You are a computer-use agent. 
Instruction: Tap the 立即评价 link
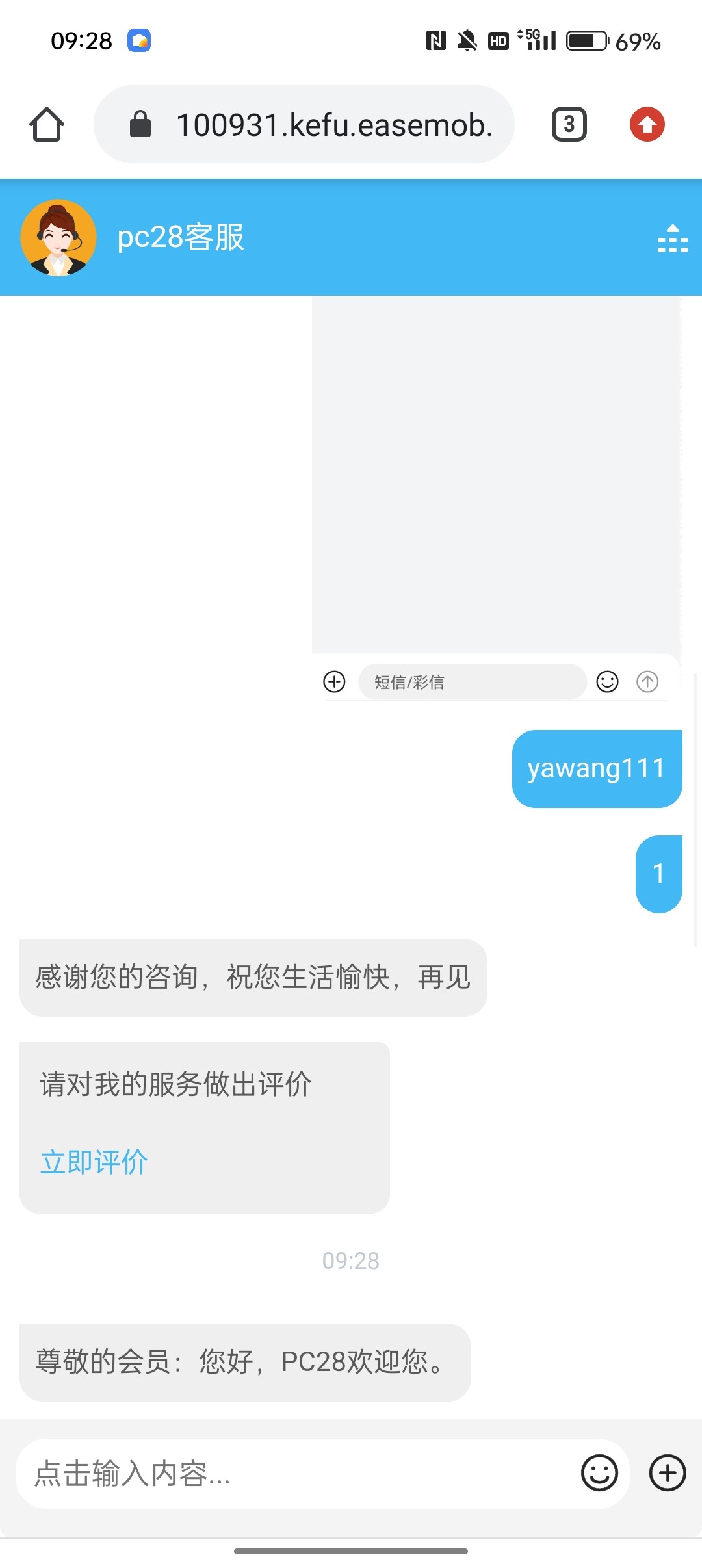point(94,1162)
